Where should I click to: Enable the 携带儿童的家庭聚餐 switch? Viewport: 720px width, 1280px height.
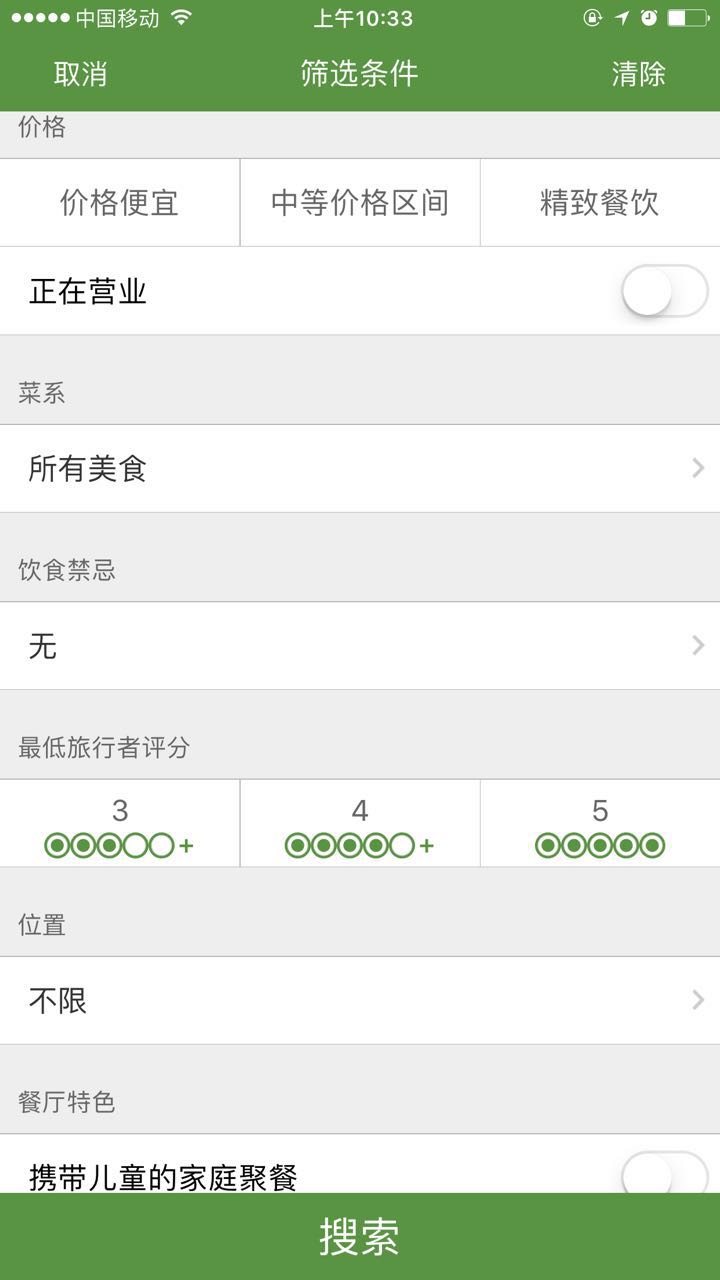[x=665, y=1172]
